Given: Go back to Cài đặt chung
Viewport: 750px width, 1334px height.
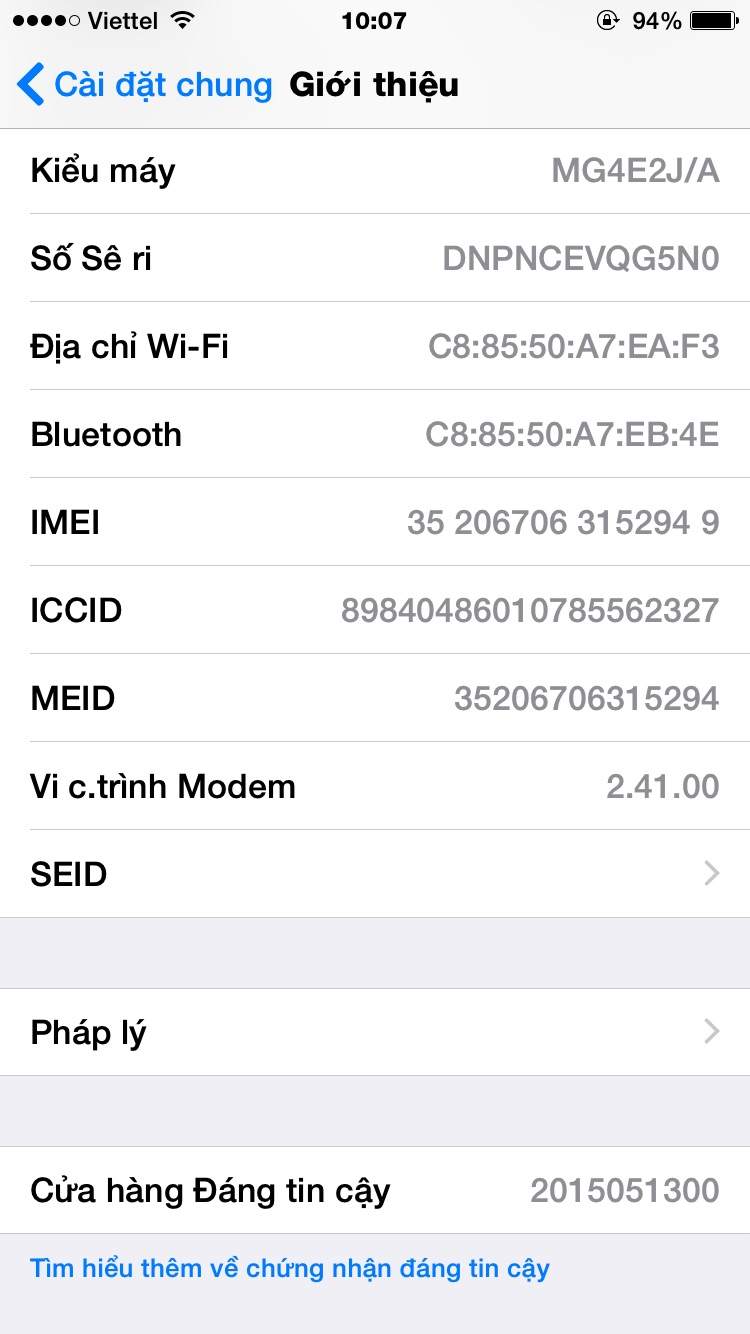Looking at the screenshot, I should pyautogui.click(x=145, y=85).
